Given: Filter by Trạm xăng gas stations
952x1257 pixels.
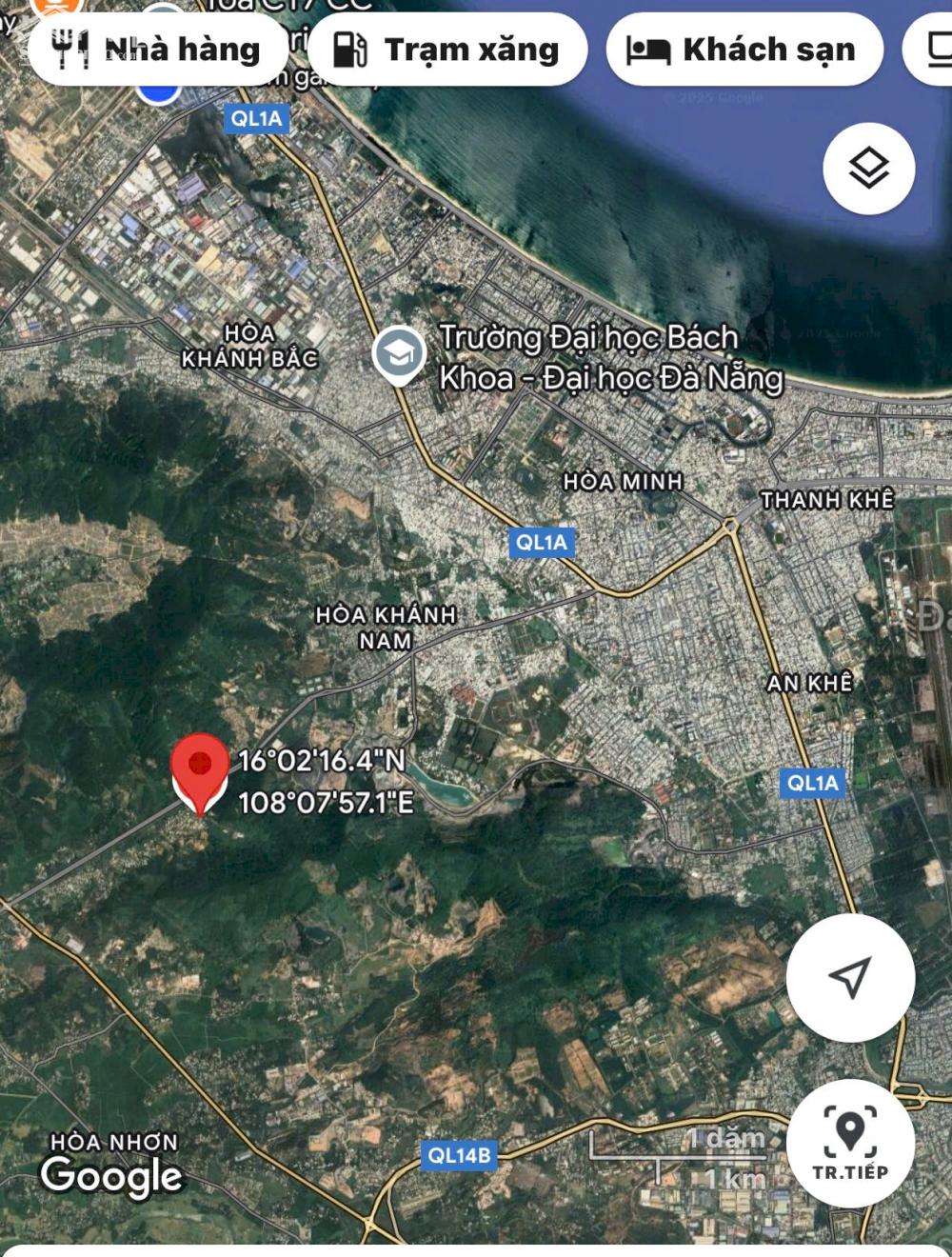Looking at the screenshot, I should (447, 50).
